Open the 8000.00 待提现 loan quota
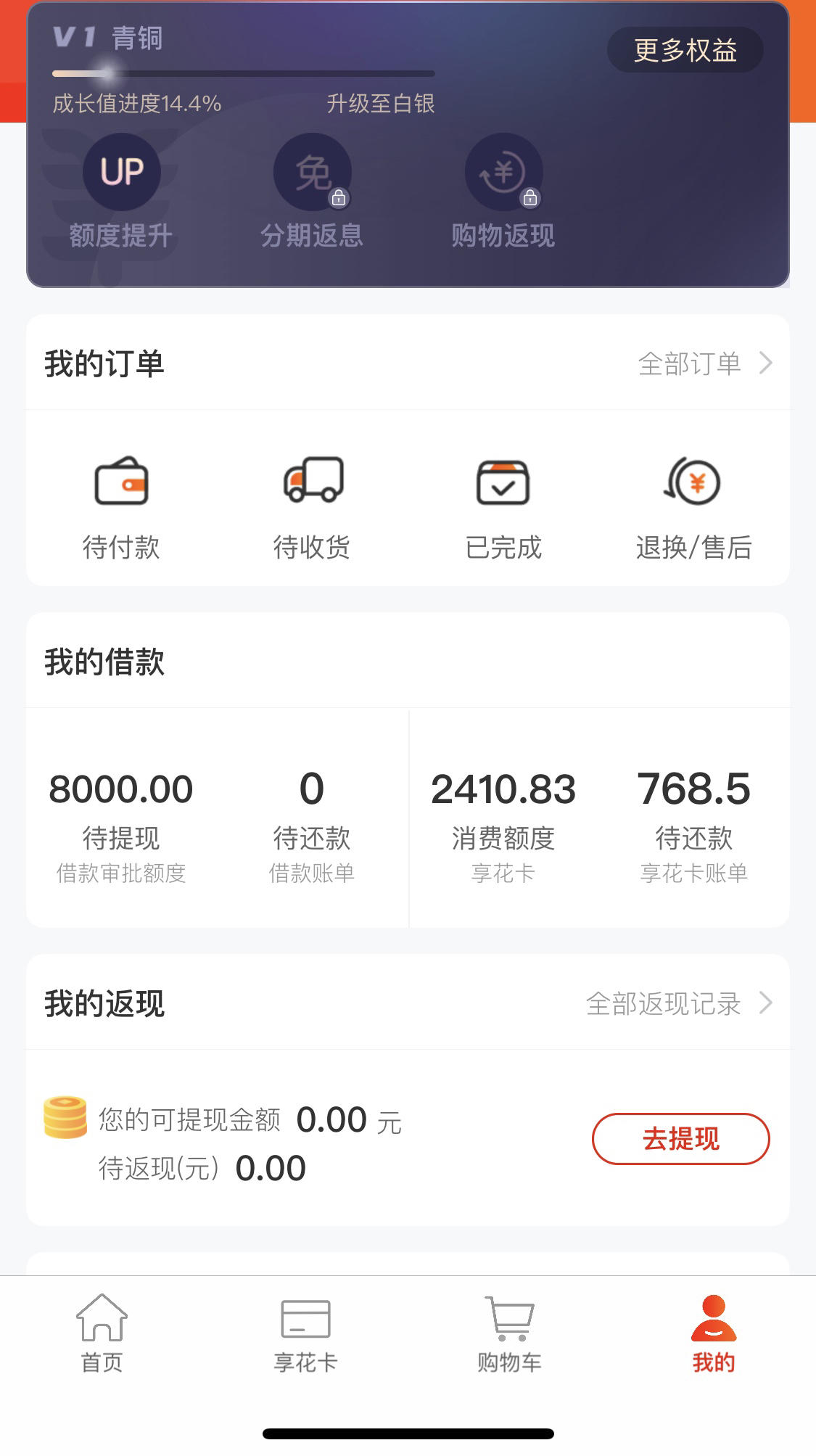This screenshot has width=816, height=1456. pos(121,826)
